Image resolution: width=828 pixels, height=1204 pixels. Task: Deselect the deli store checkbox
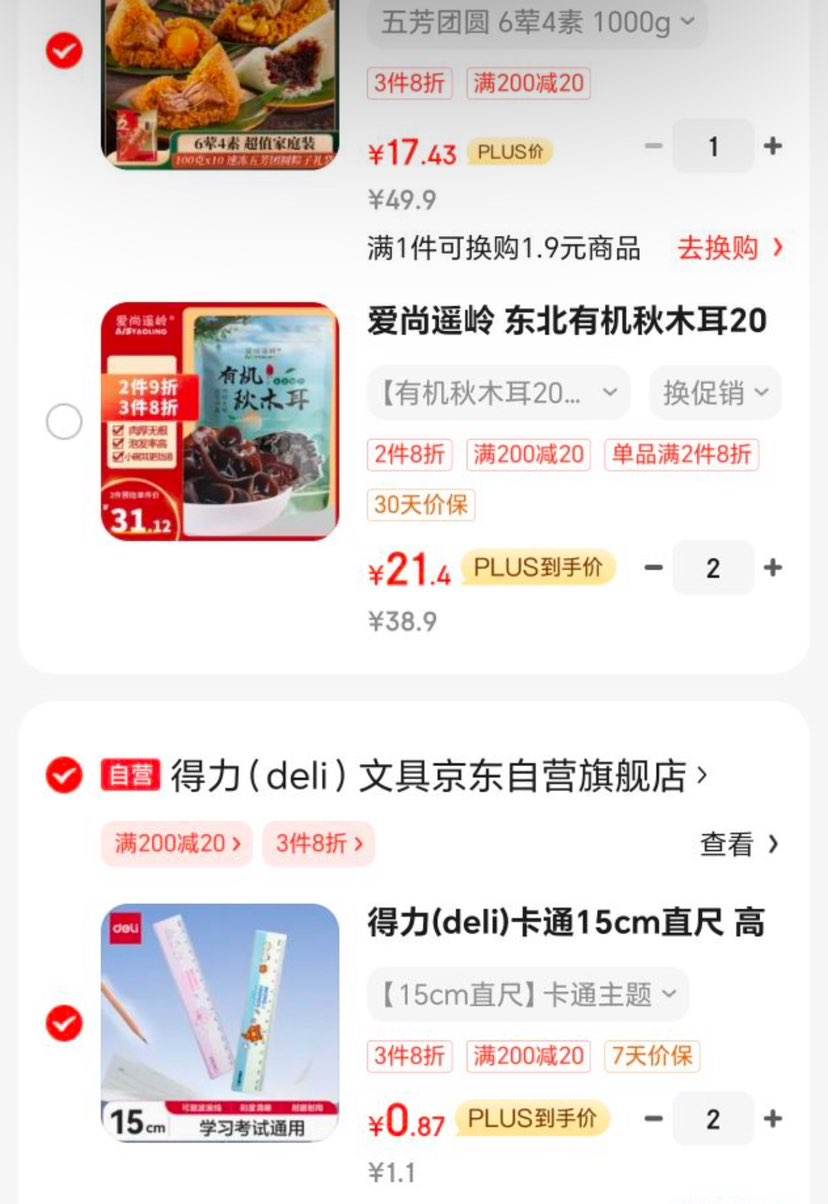[63, 772]
